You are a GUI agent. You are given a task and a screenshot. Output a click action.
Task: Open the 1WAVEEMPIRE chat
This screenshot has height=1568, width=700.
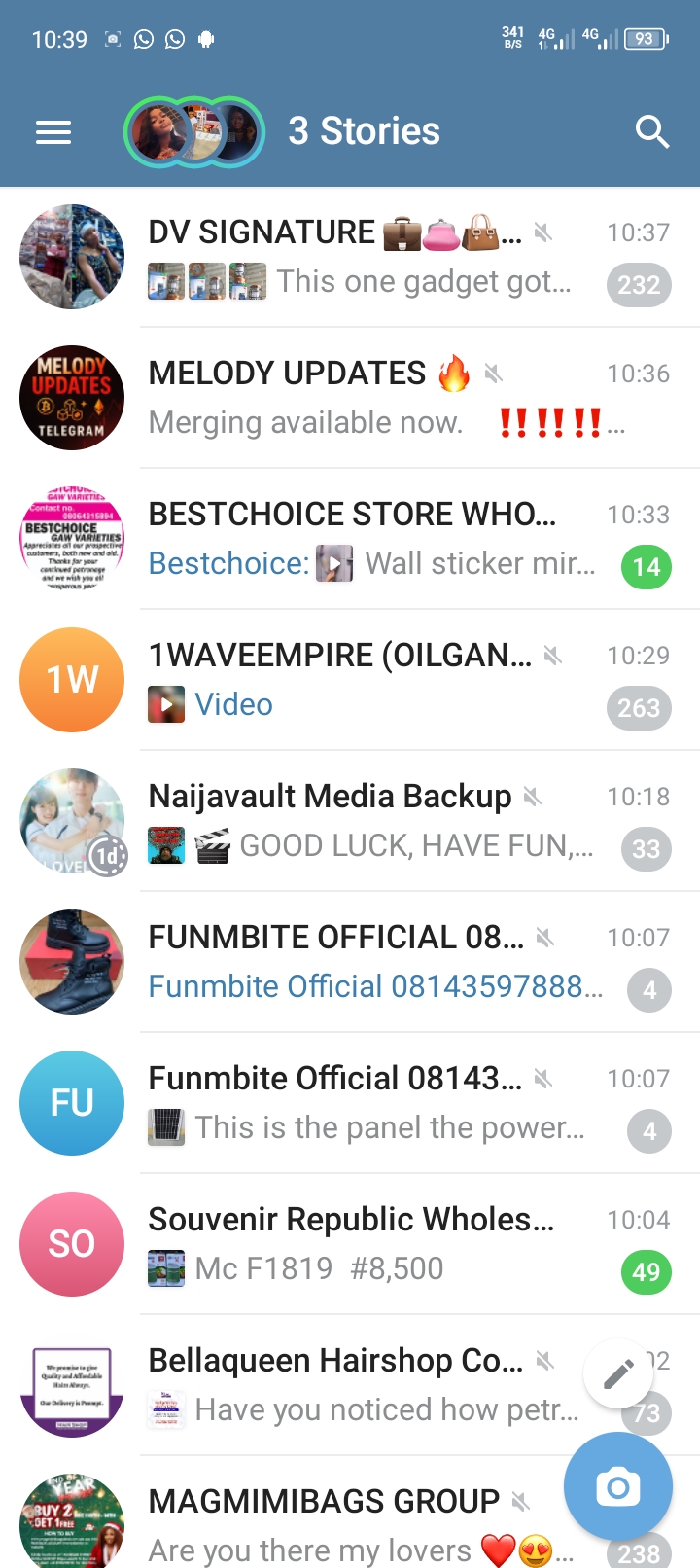(369, 680)
